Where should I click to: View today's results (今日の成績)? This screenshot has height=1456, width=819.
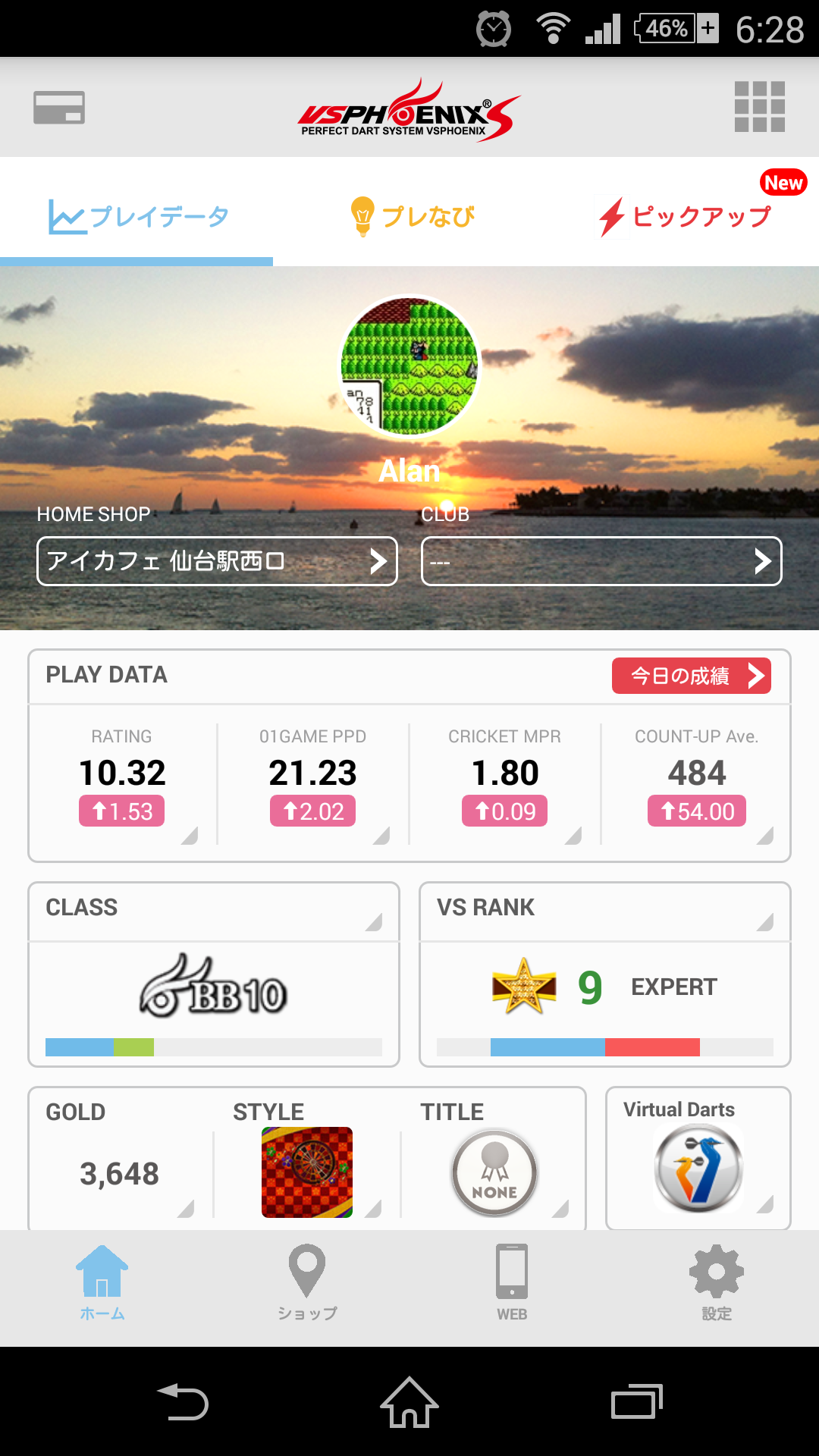click(691, 676)
